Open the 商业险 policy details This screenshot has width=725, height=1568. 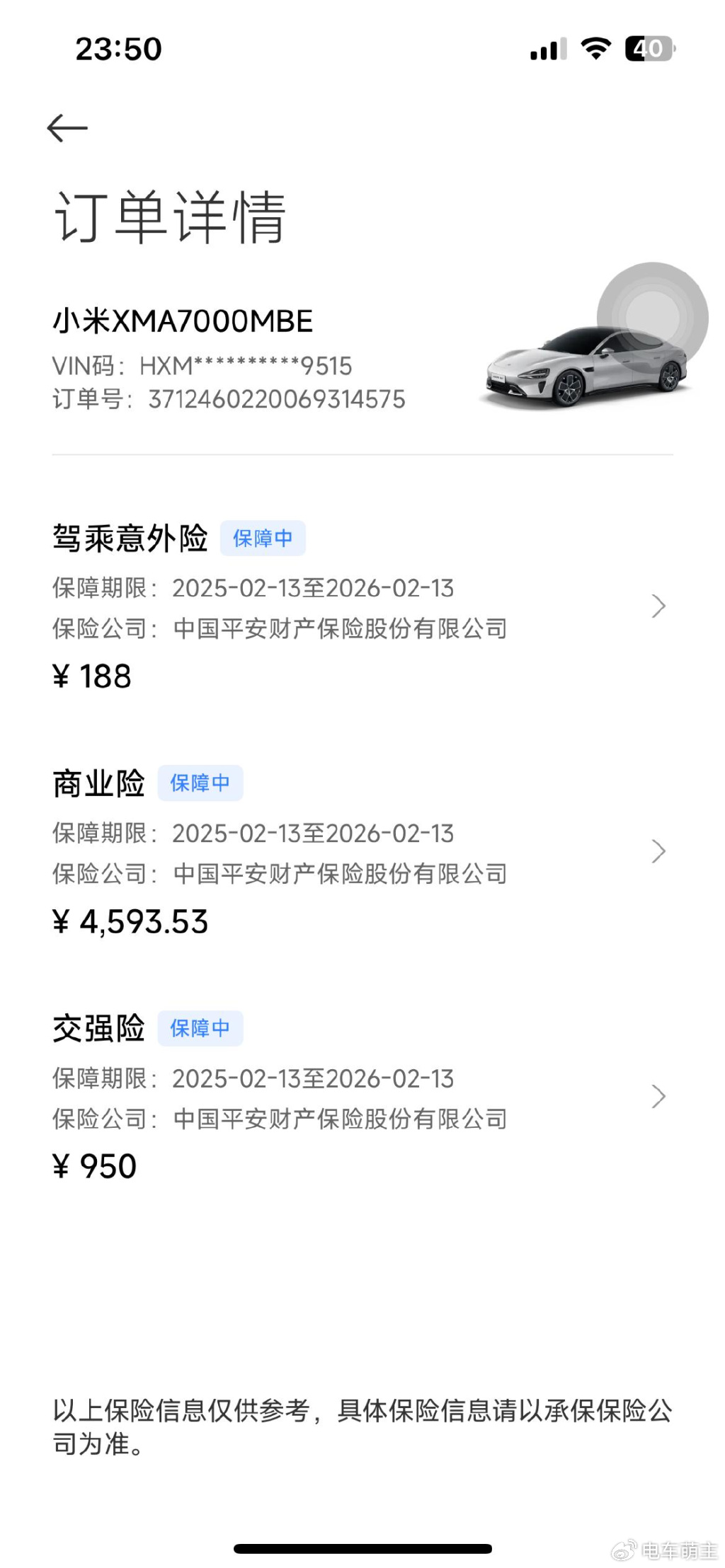tap(362, 852)
